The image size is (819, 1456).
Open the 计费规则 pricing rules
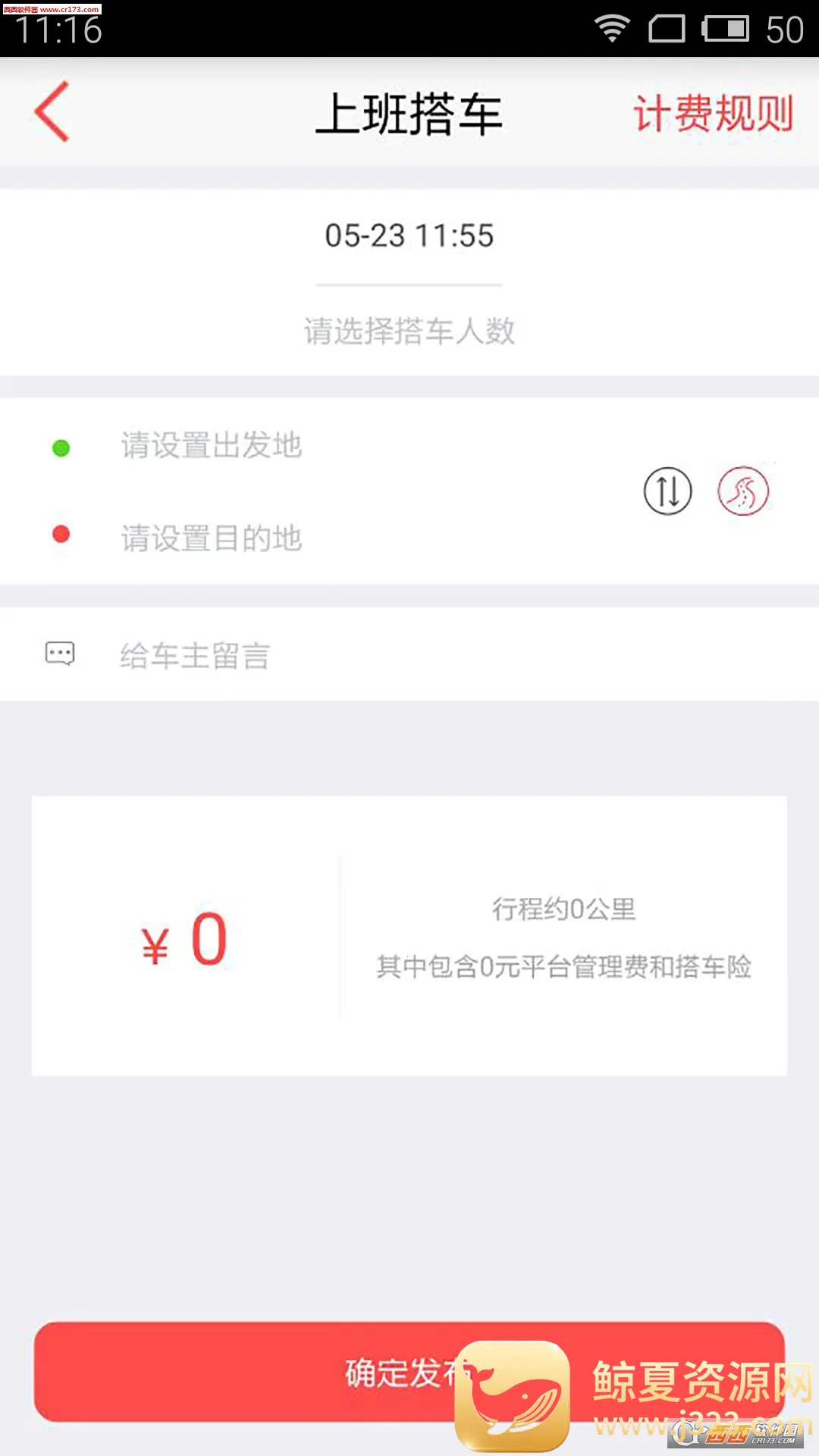point(713,114)
